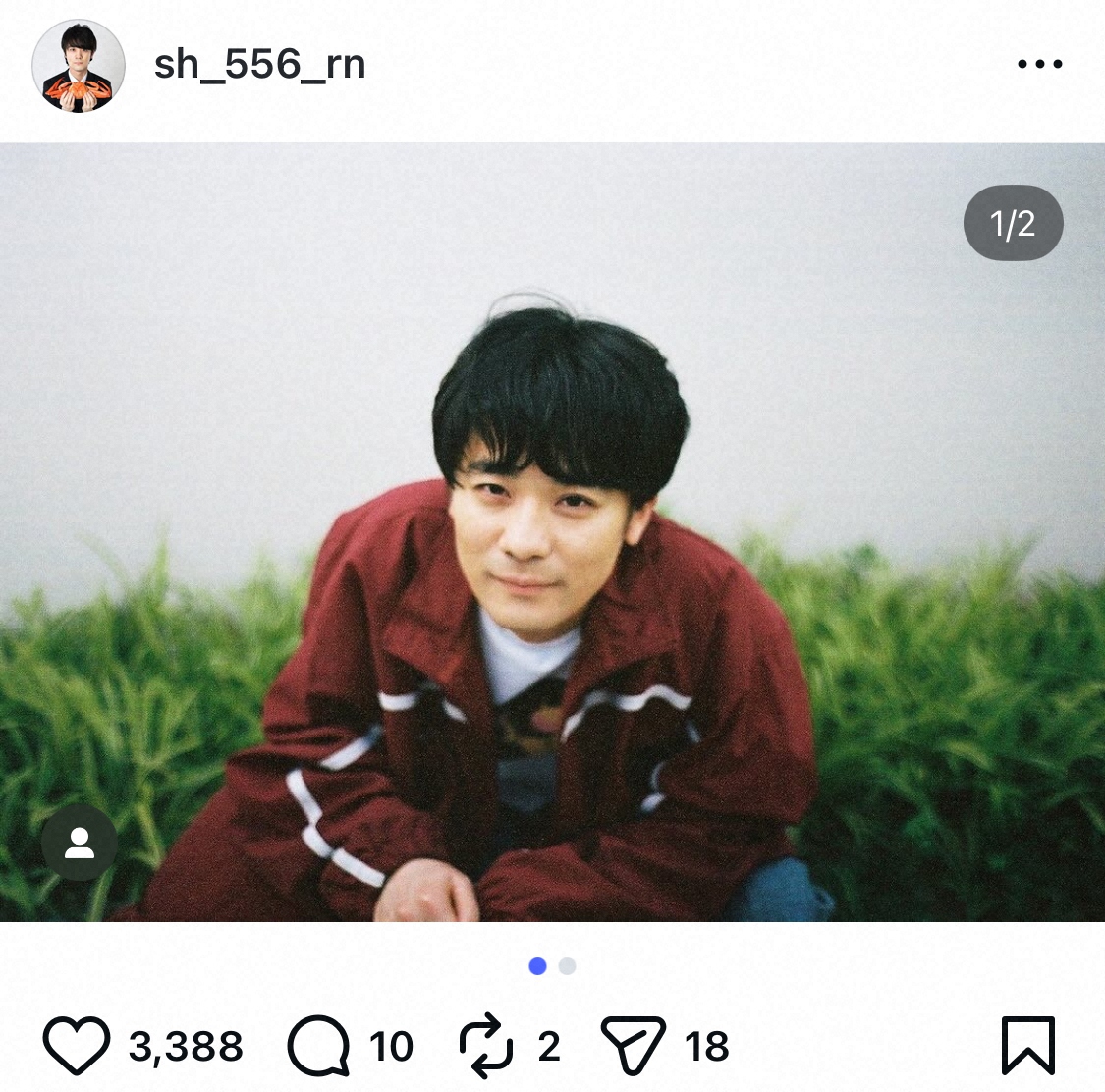Show tagged people on the photo
The height and width of the screenshot is (1092, 1105).
pyautogui.click(x=79, y=843)
